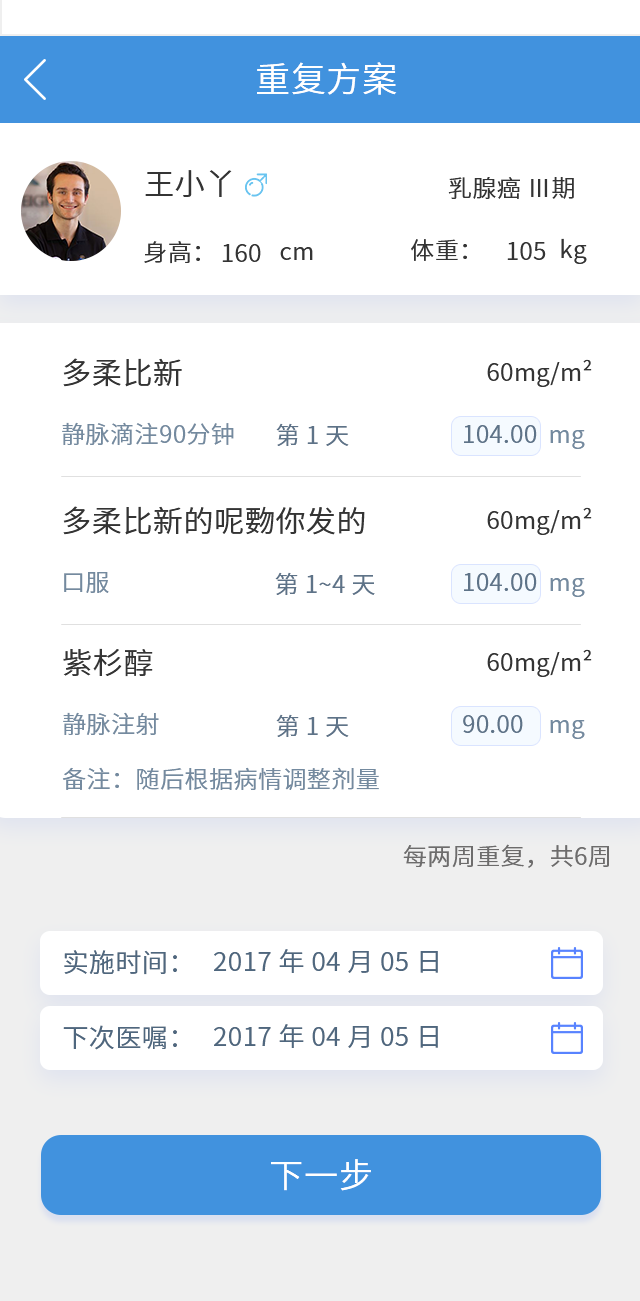Screen dimensions: 640x1301
Task: Edit the 多柔比新 静脉滴注 dose field
Action: (496, 435)
